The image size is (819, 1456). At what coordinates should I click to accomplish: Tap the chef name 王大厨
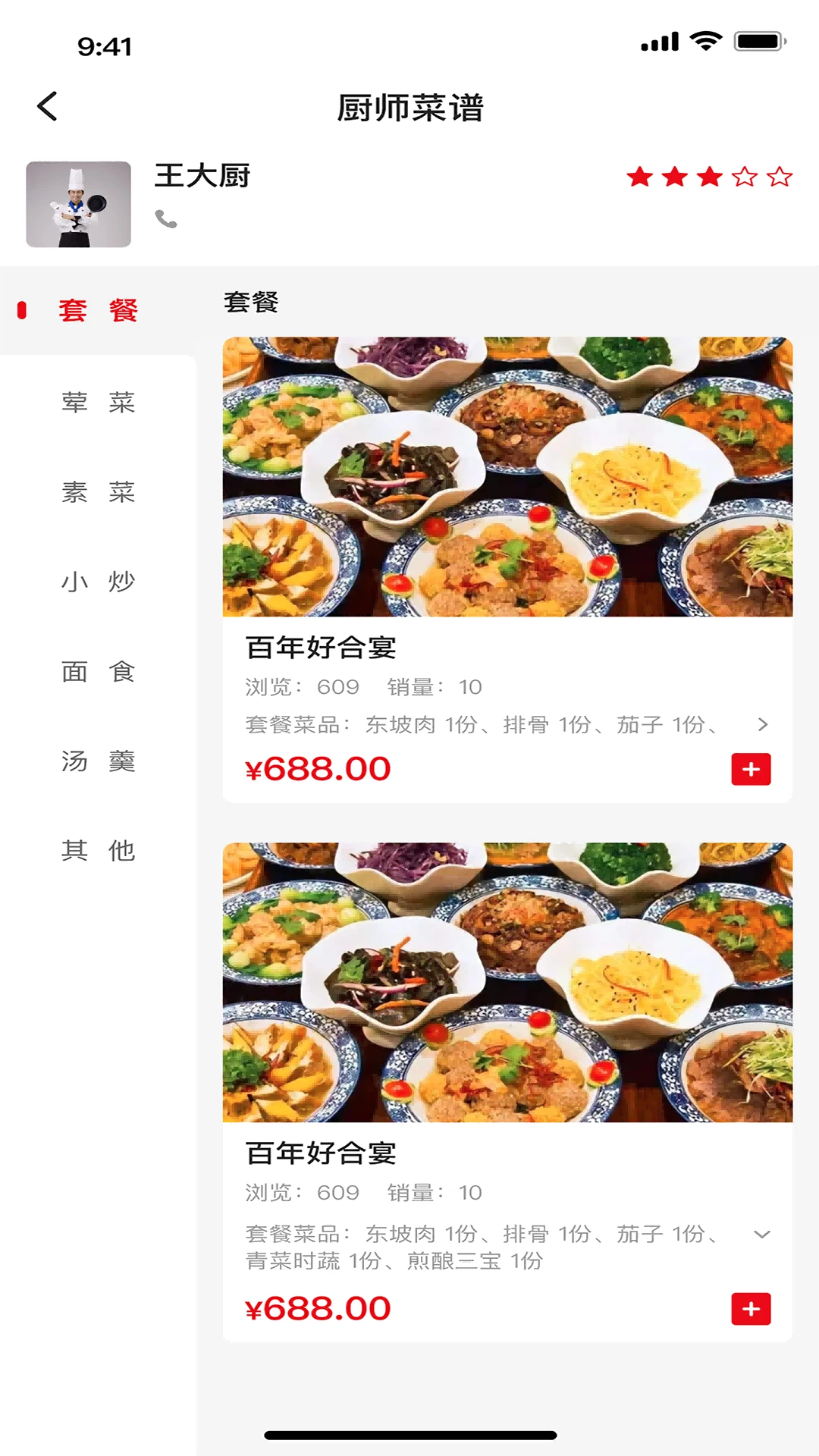(x=201, y=176)
